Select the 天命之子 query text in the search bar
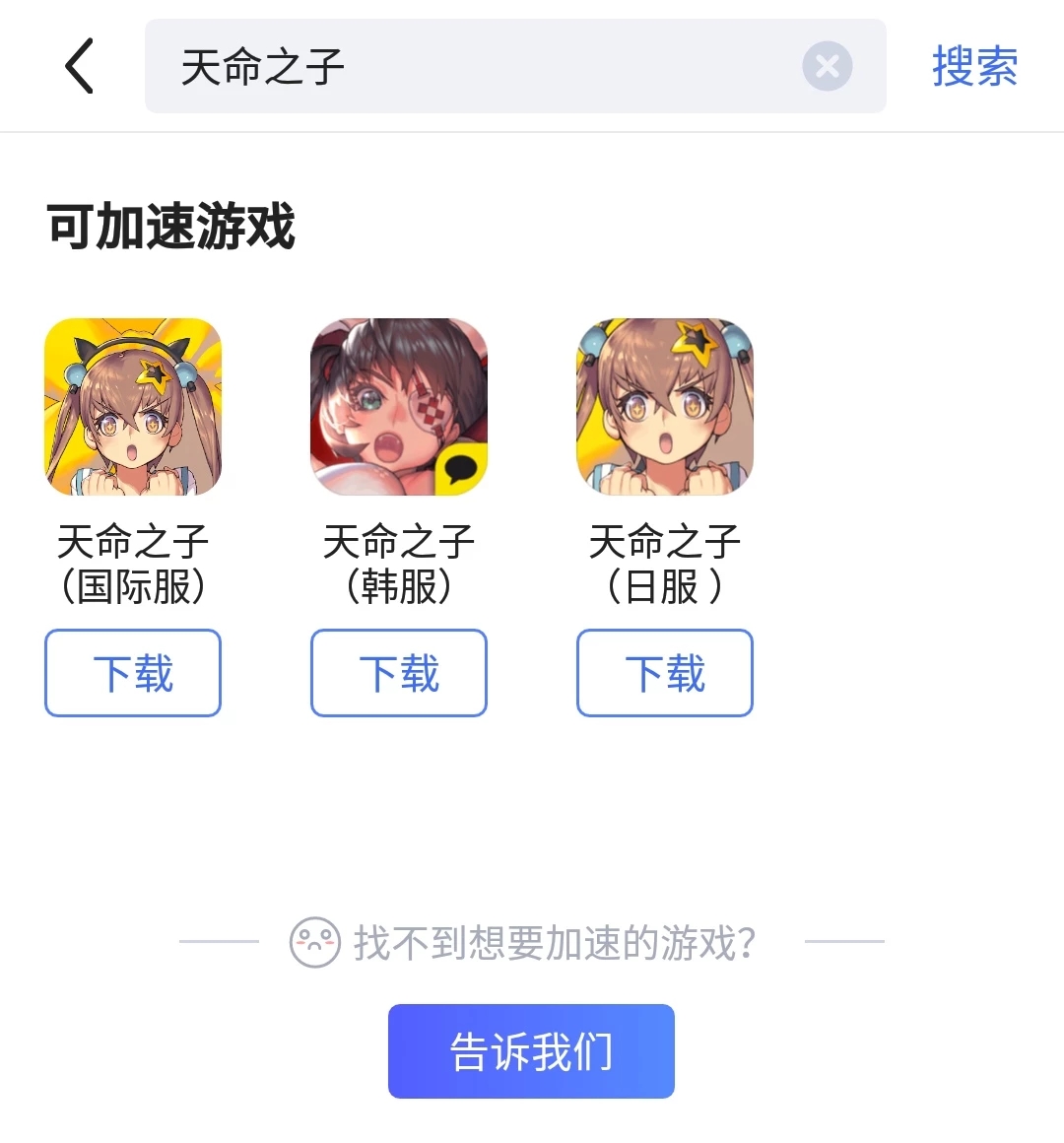This screenshot has height=1143, width=1064. pyautogui.click(x=260, y=66)
